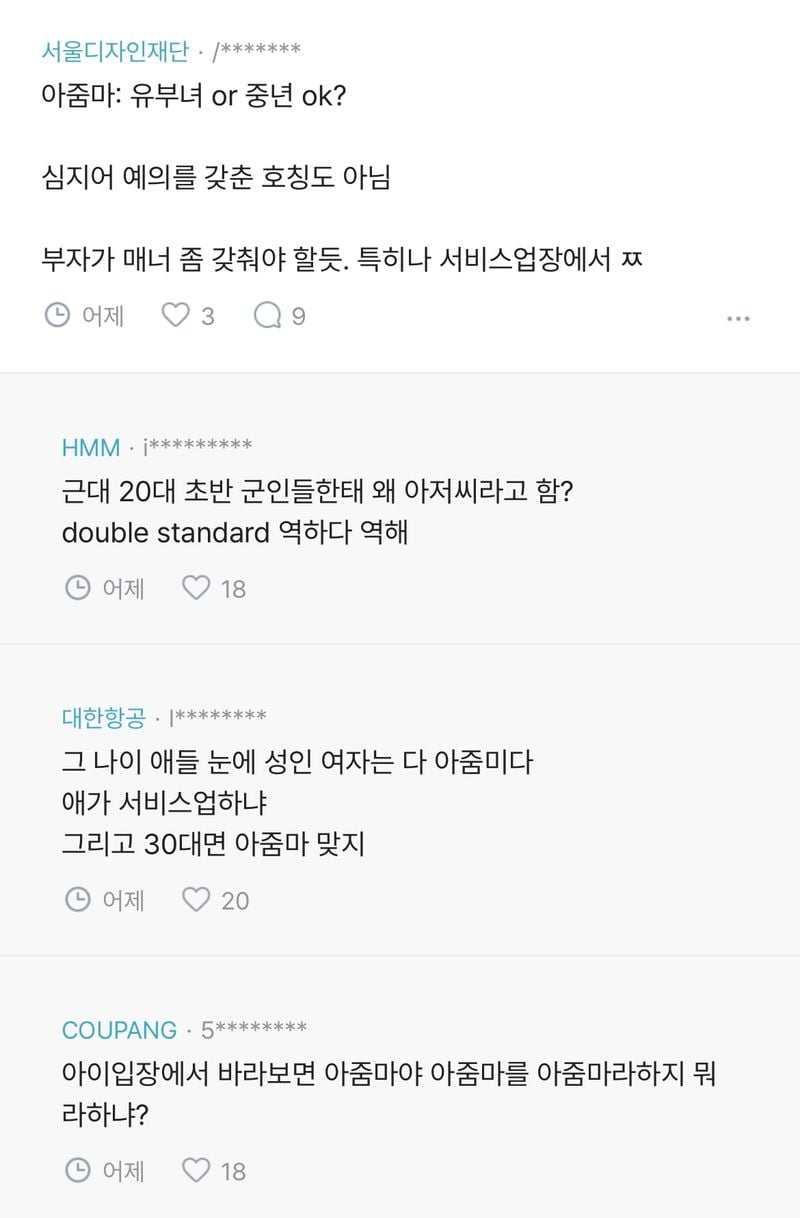This screenshot has height=1218, width=800.
Task: Open the HMM company link
Action: pyautogui.click(x=91, y=447)
